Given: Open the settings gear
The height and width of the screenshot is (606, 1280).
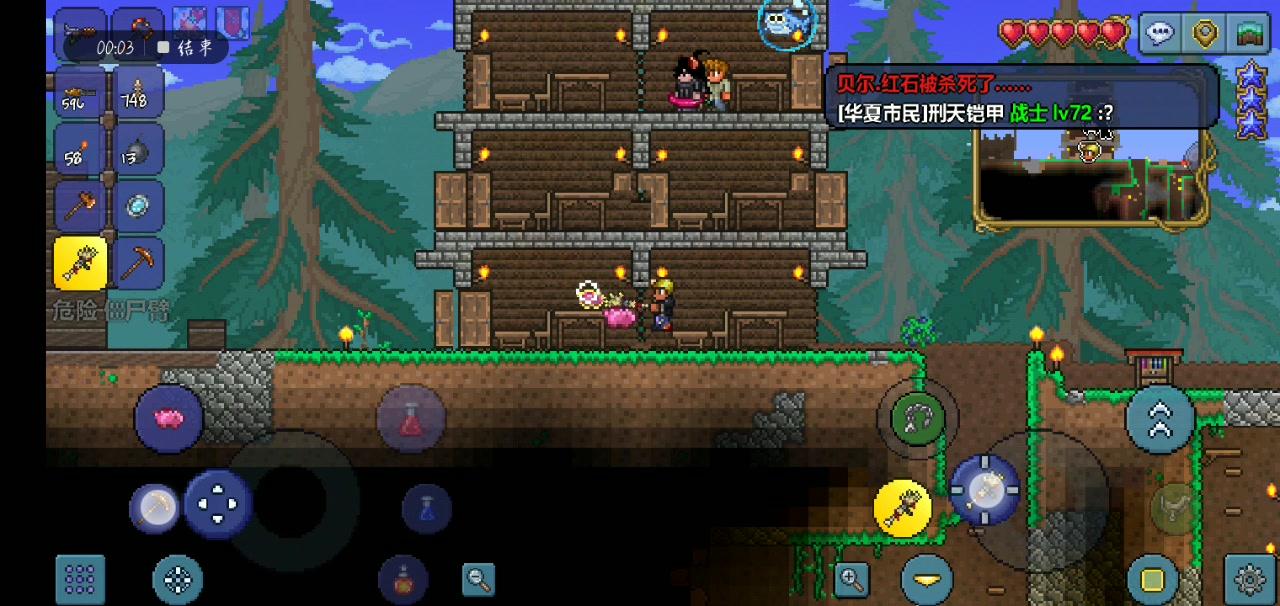Looking at the screenshot, I should pos(1250,579).
